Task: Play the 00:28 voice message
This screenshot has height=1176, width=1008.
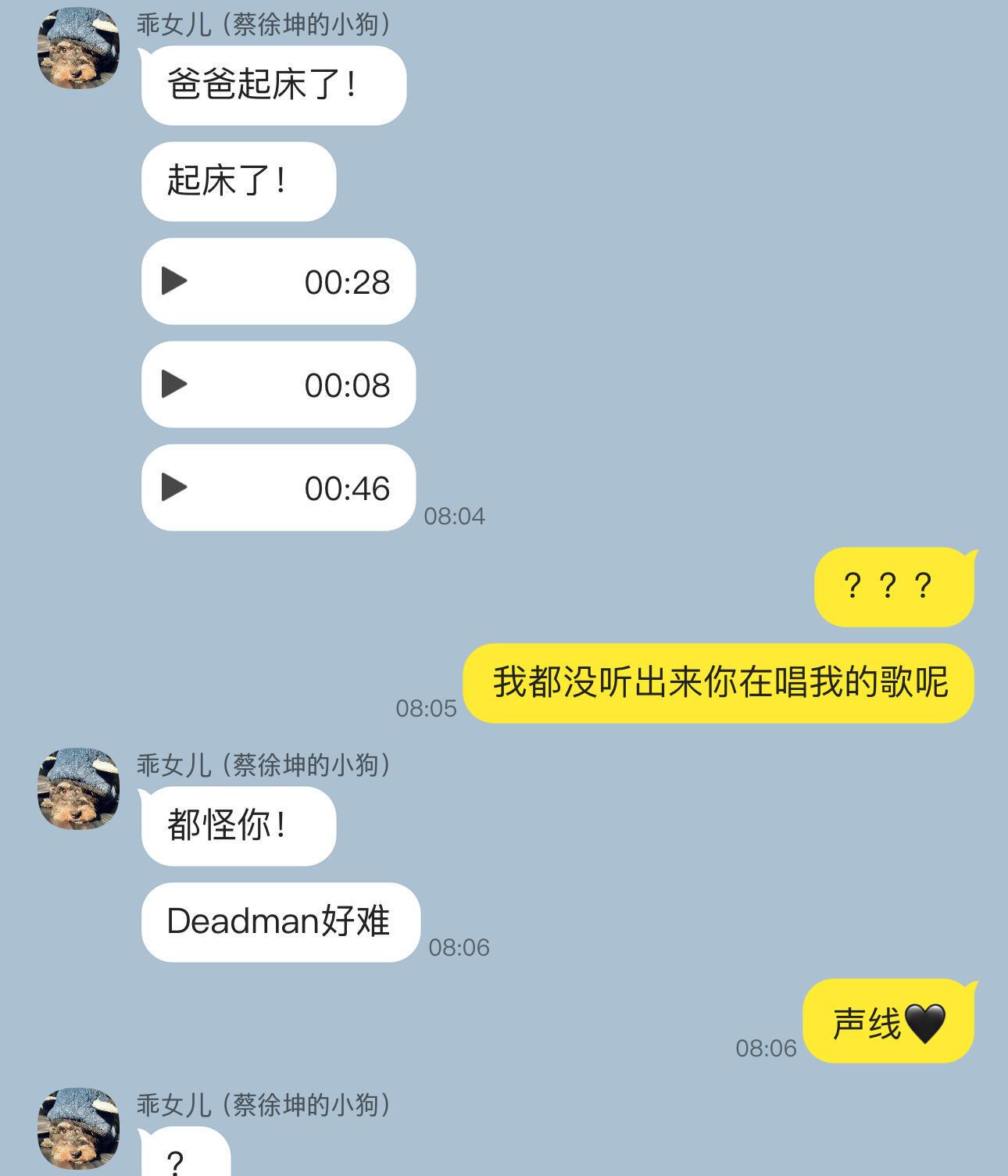Action: (x=174, y=281)
